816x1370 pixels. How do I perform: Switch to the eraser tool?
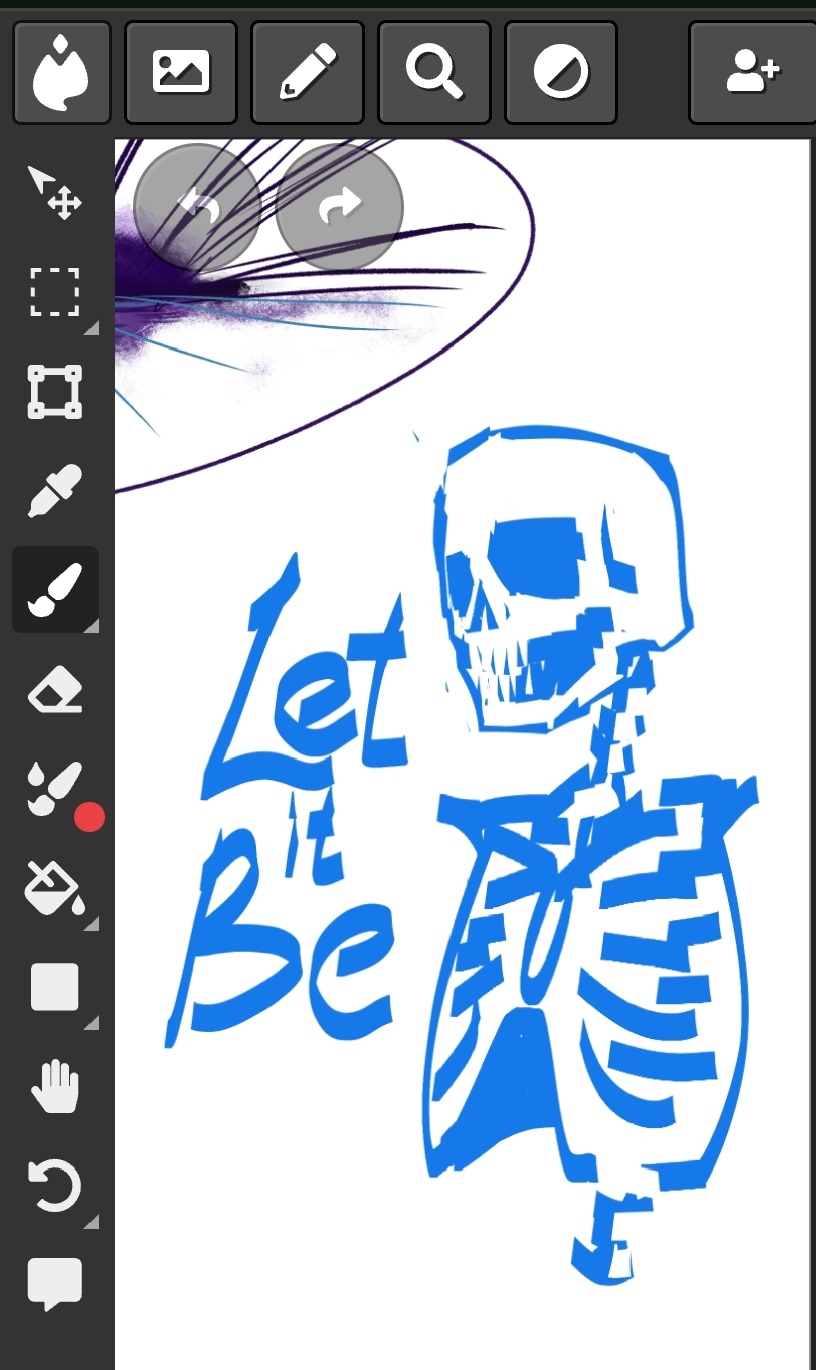pyautogui.click(x=55, y=690)
